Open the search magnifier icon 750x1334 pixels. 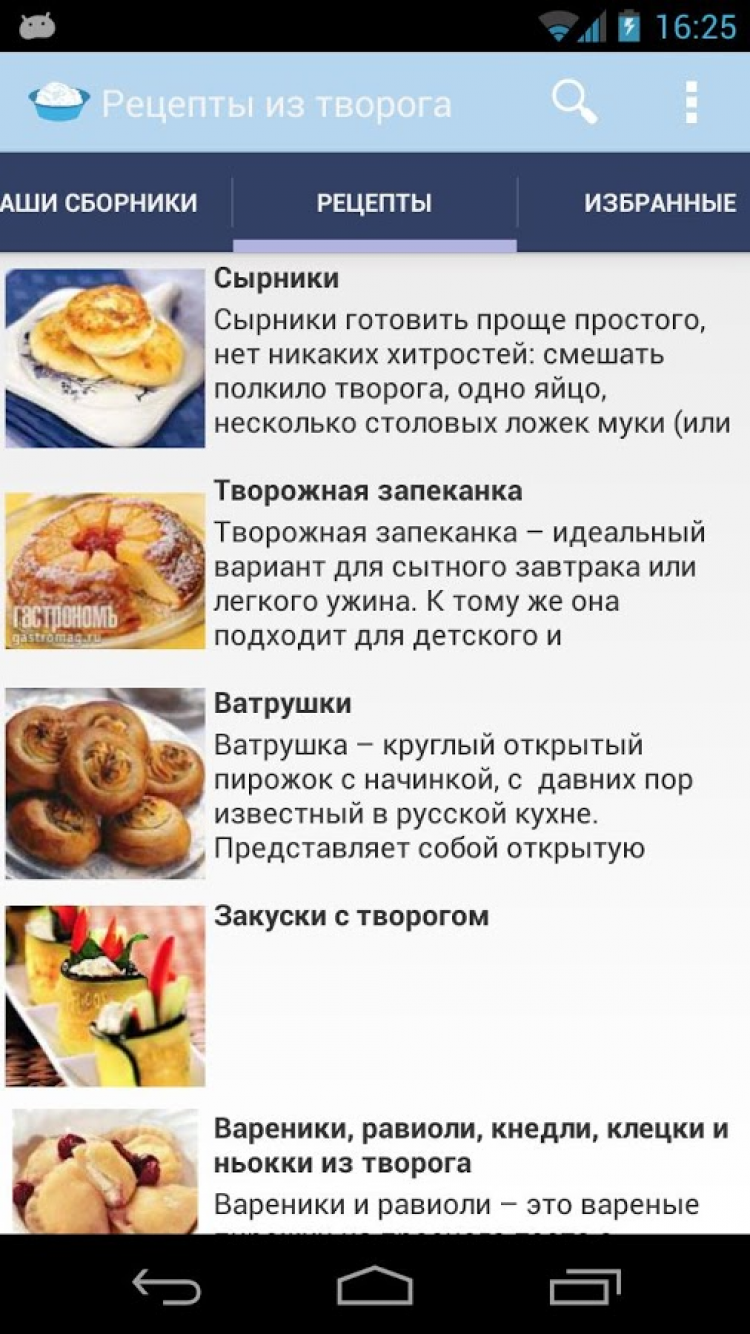(574, 103)
